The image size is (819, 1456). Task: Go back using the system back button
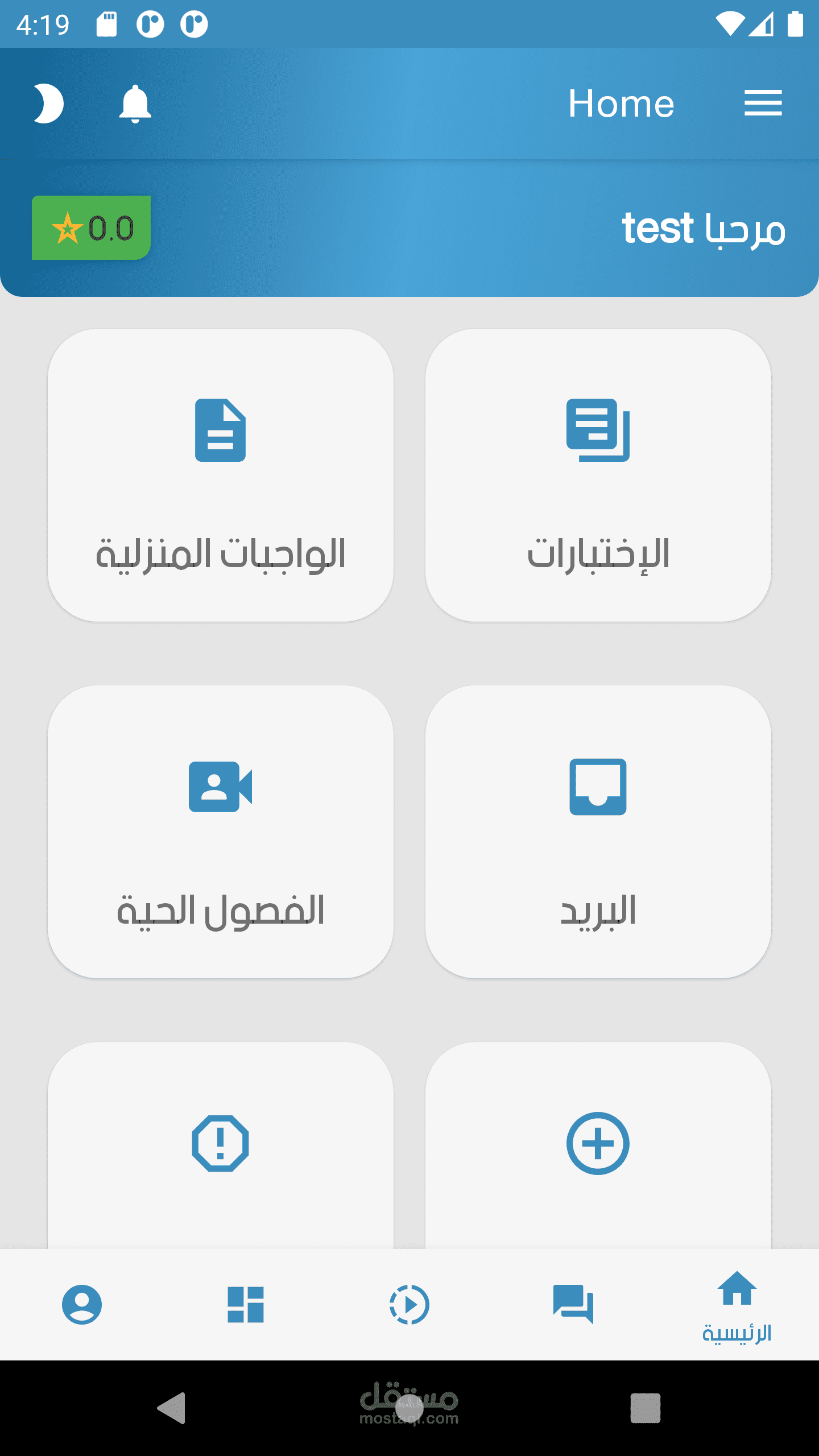pyautogui.click(x=172, y=1408)
